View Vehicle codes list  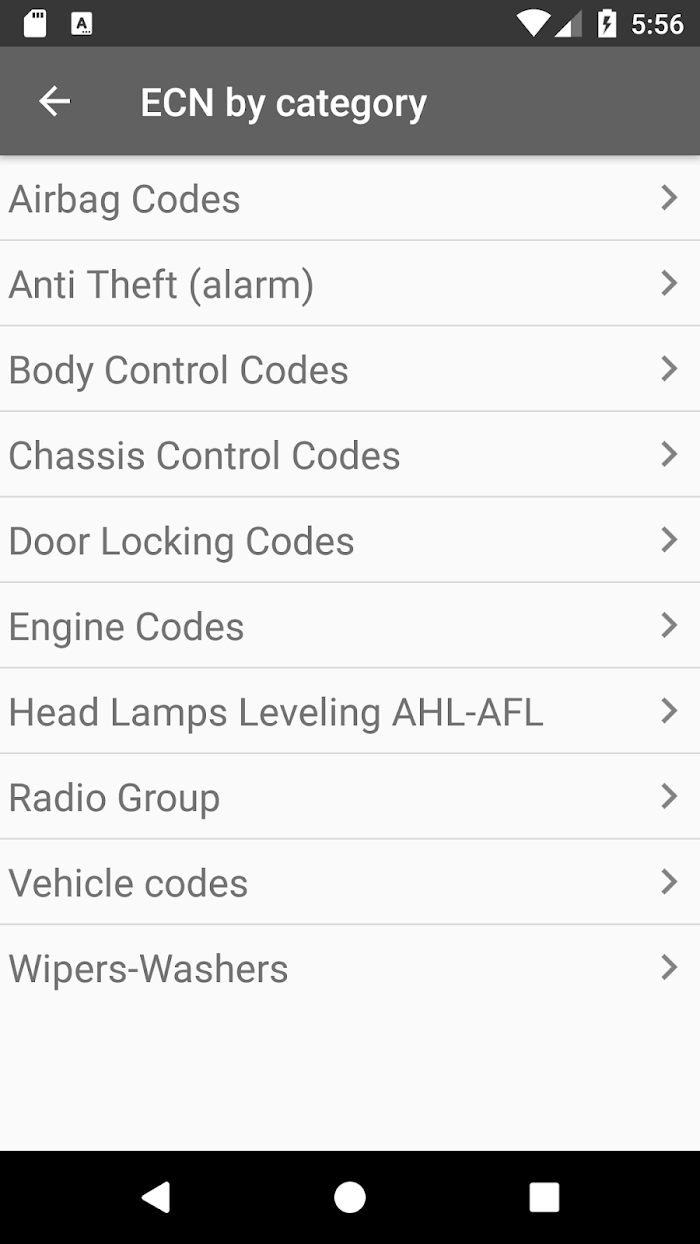(x=350, y=882)
